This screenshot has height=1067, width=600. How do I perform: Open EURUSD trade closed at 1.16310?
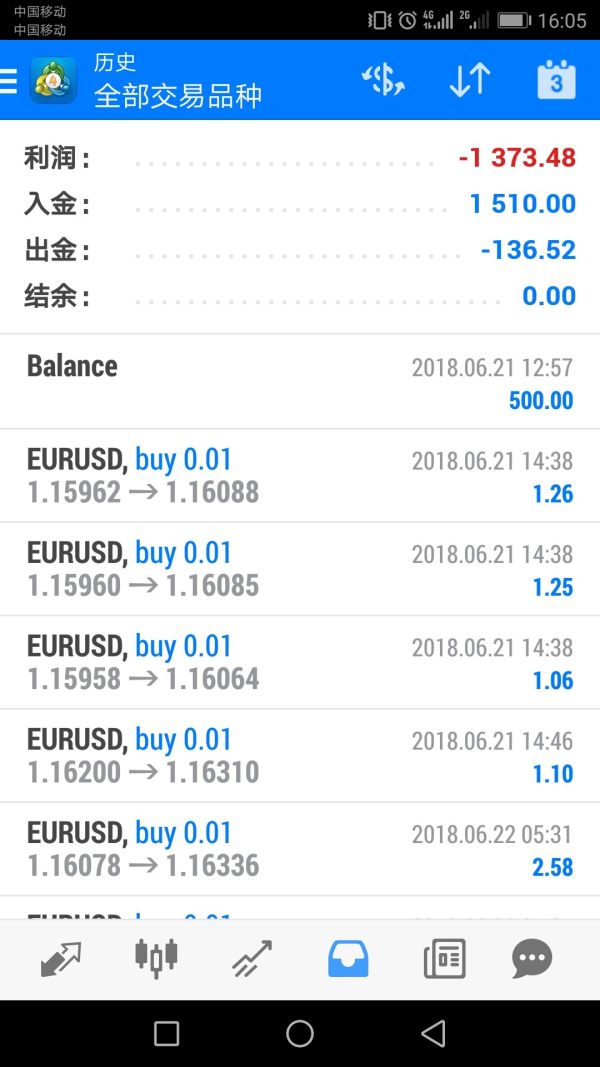click(300, 755)
